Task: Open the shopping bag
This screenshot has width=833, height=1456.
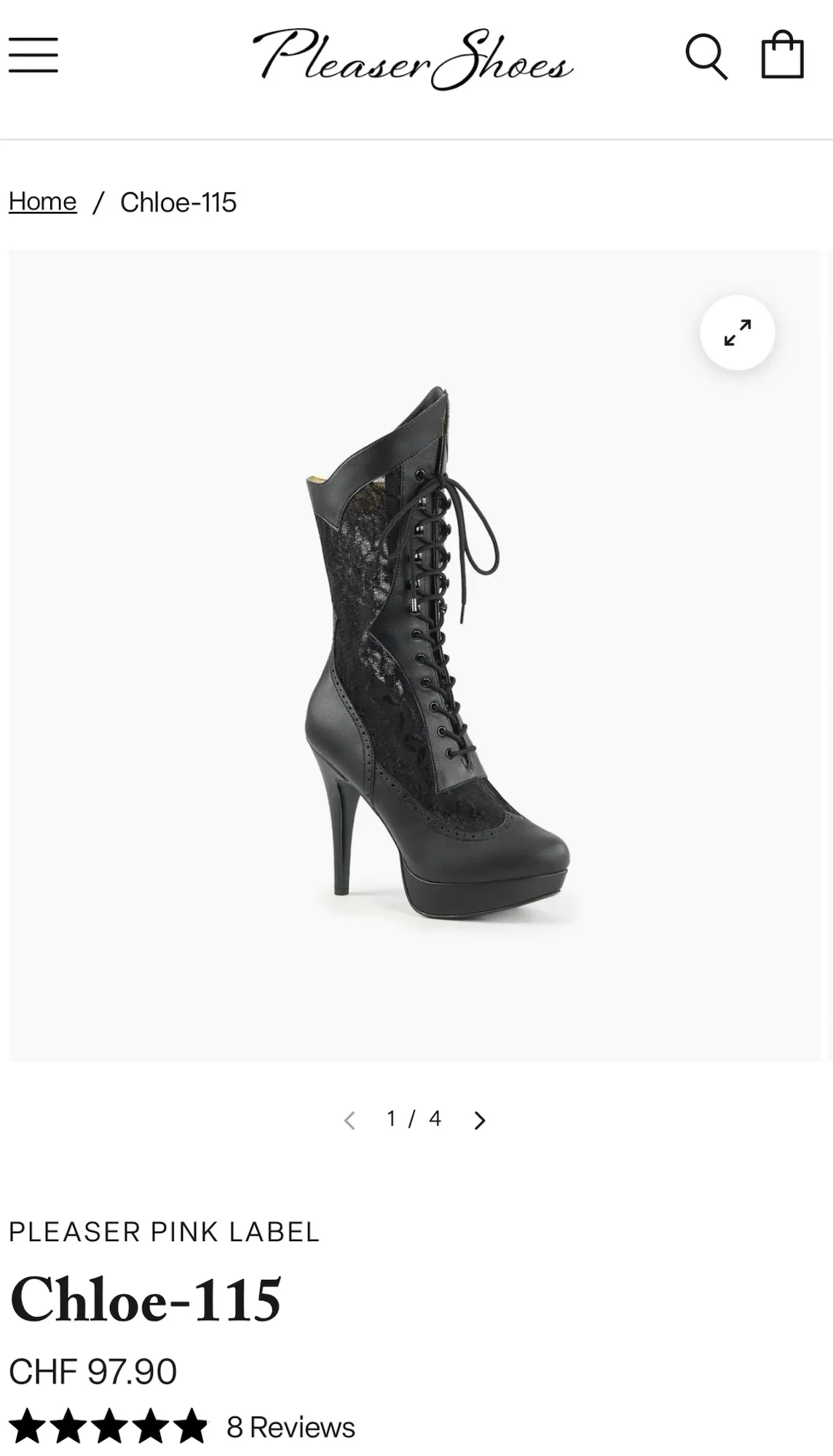Action: 782,55
